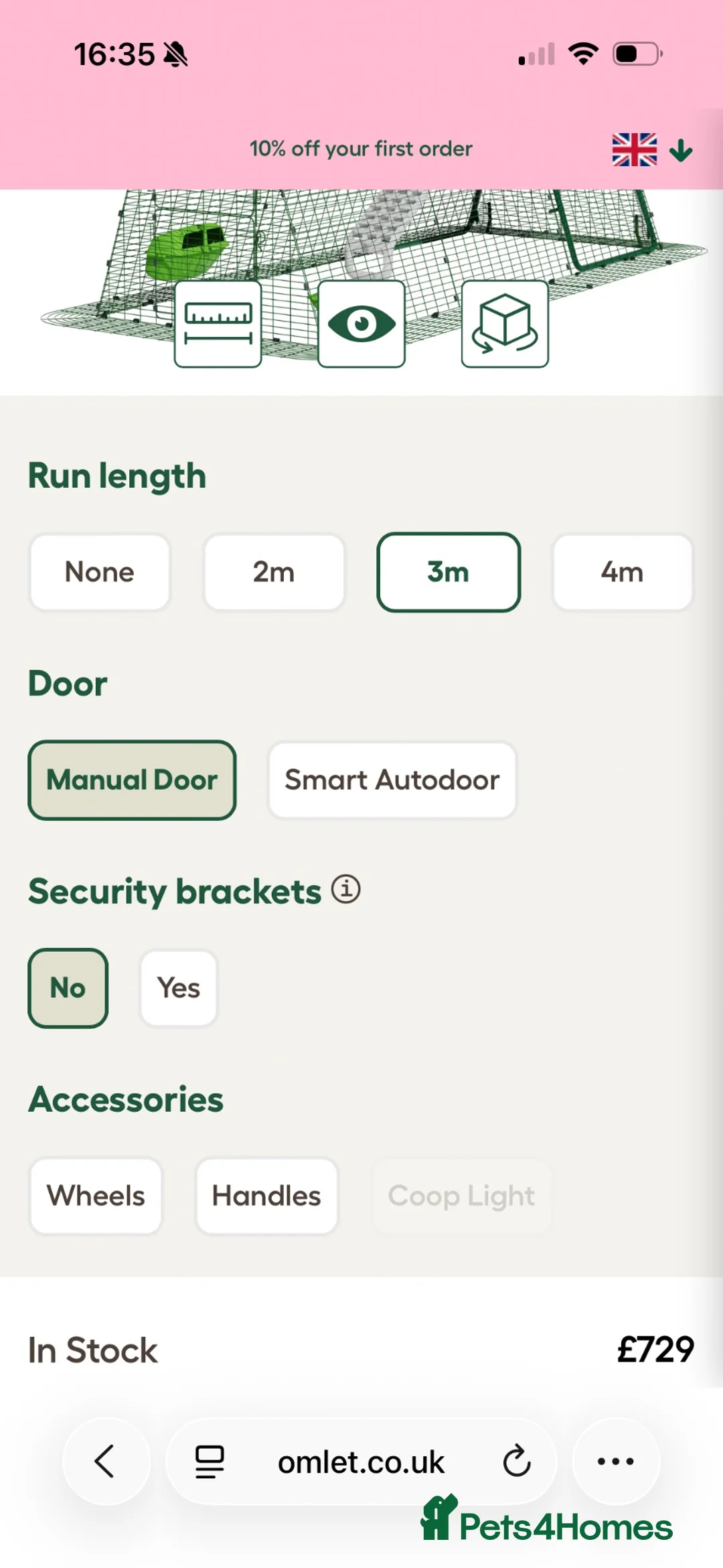Tap the eye preview icon
This screenshot has width=723, height=1568.
(361, 324)
